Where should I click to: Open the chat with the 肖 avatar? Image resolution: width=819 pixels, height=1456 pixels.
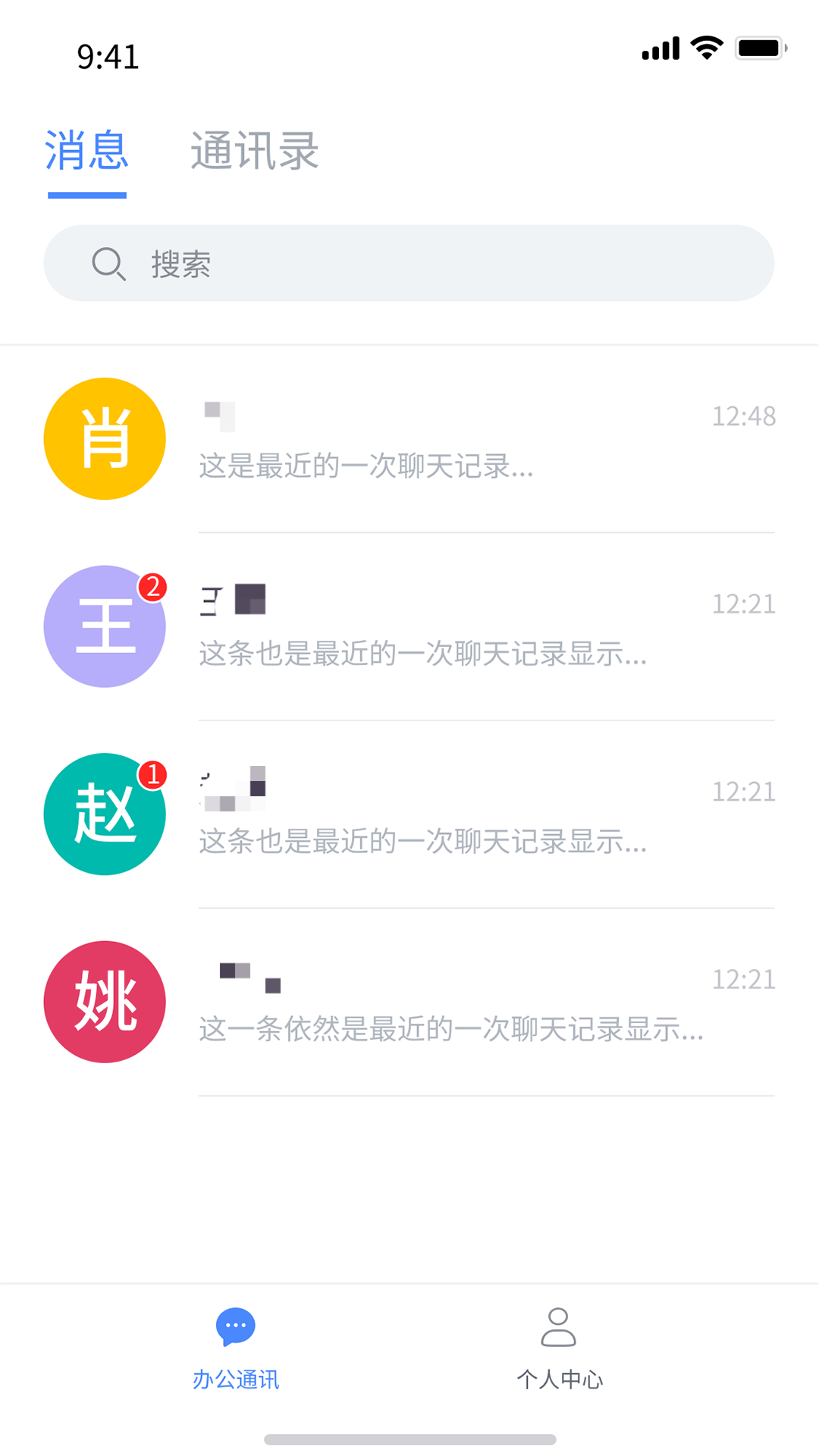pyautogui.click(x=409, y=440)
